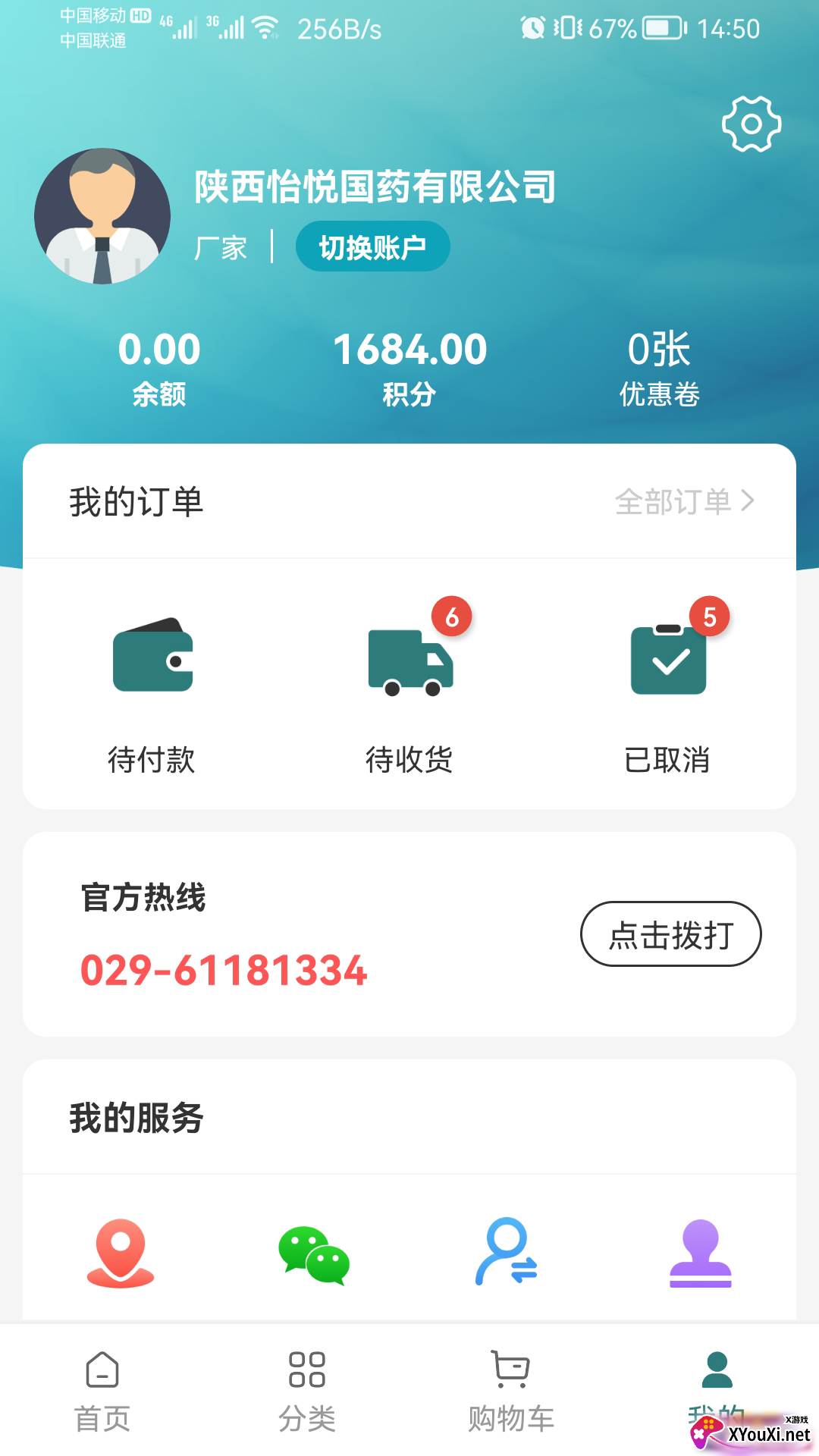The image size is (819, 1456).
Task: Tap the red badge showing 6 on 待收货
Action: point(453,617)
